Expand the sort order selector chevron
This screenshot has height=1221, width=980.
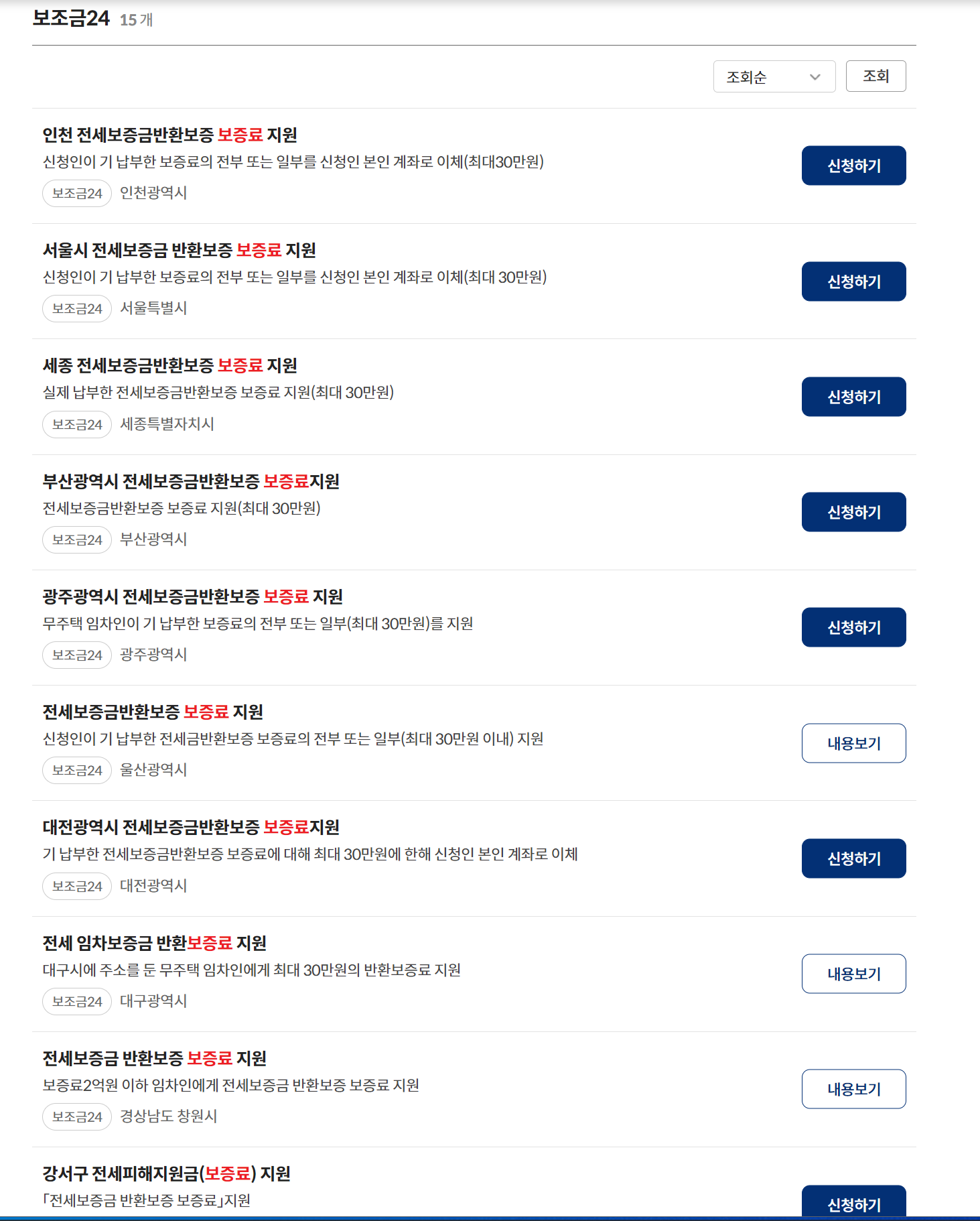(x=816, y=76)
